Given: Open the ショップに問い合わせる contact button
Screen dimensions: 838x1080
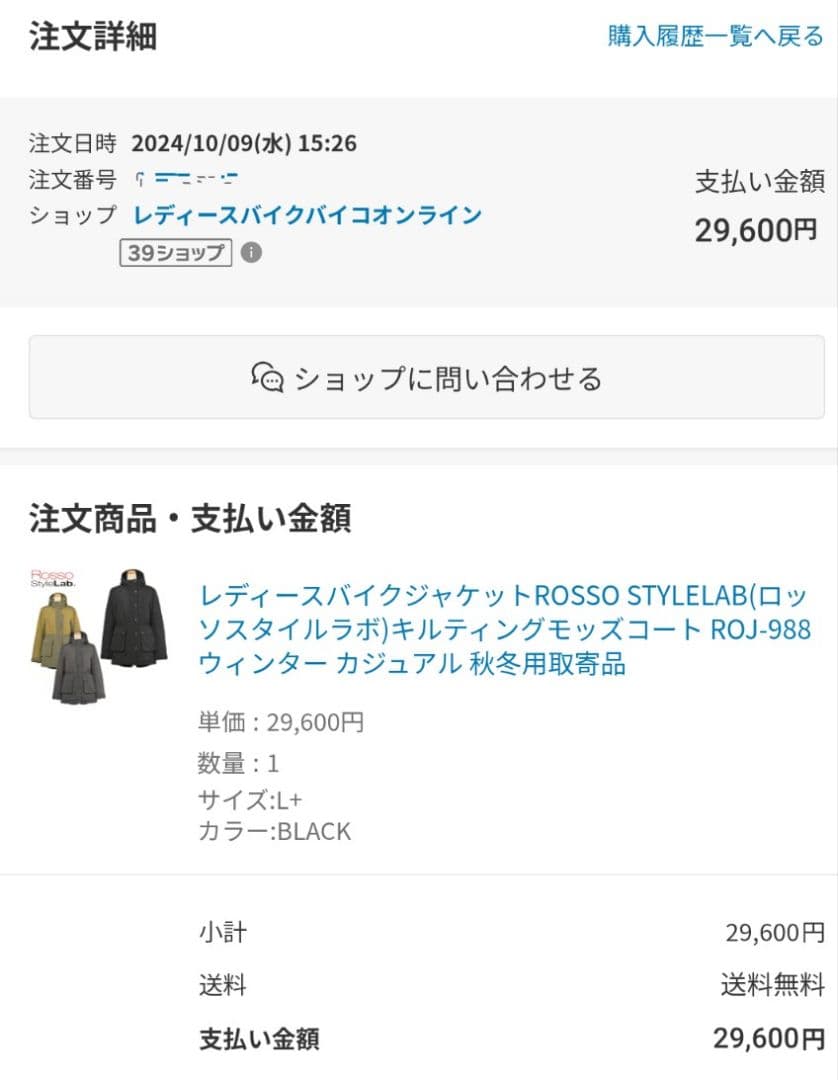Looking at the screenshot, I should 419,376.
